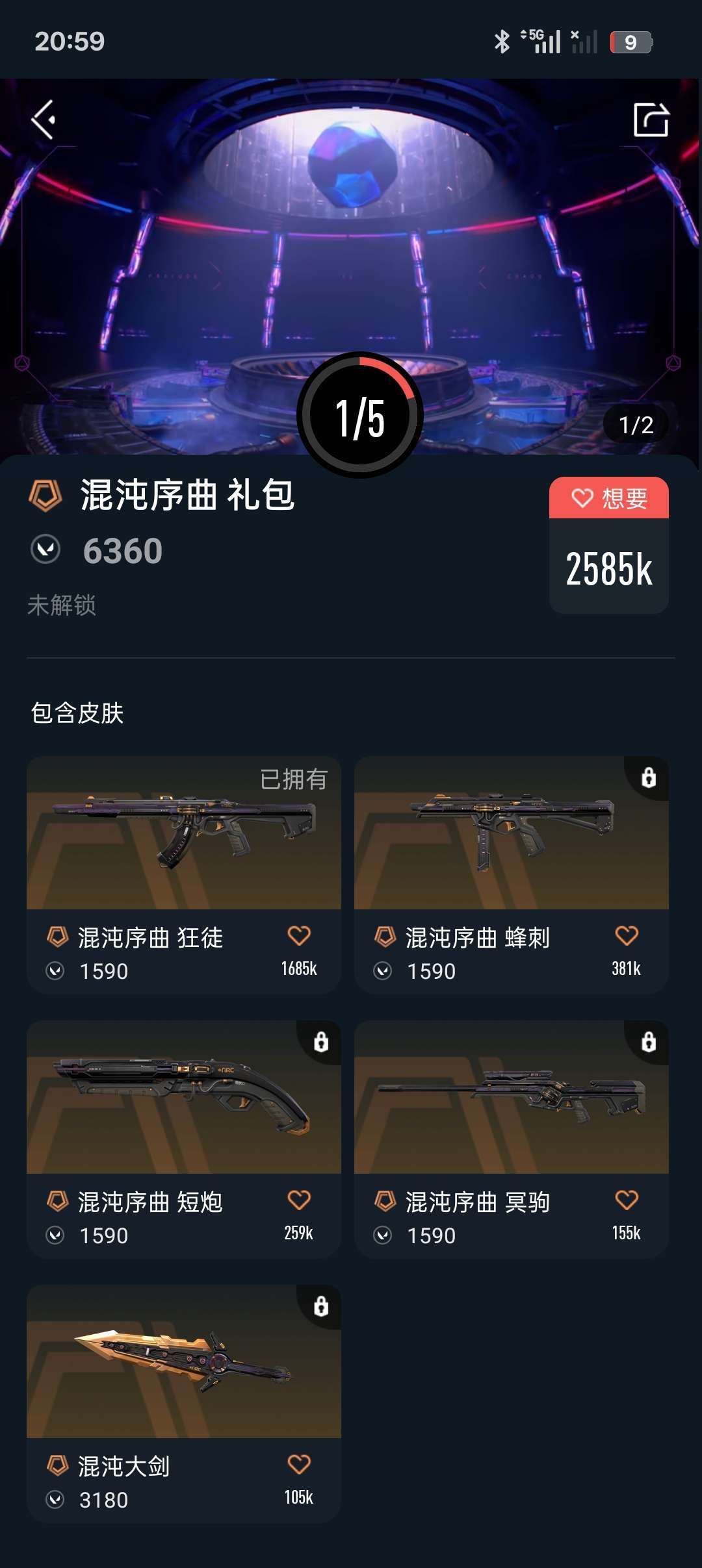Screen dimensions: 702x1568
Task: Tap the 1/2 page indicator on the banner
Action: tap(636, 426)
